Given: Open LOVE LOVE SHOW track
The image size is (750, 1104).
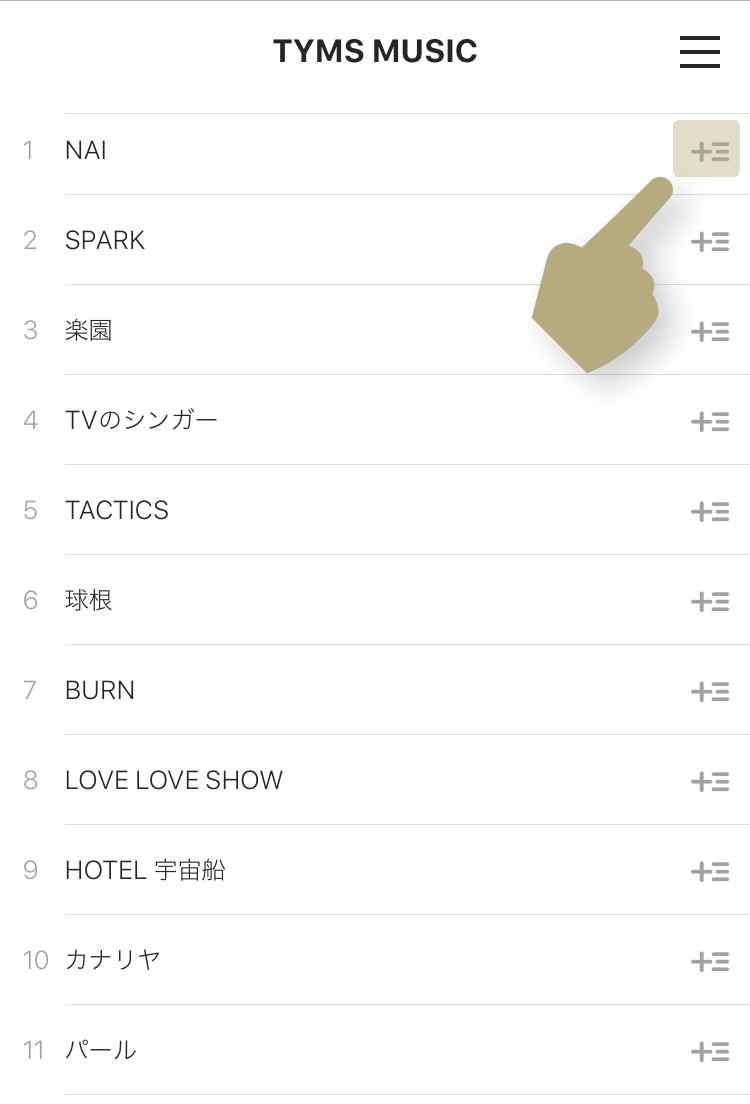Looking at the screenshot, I should [174, 780].
